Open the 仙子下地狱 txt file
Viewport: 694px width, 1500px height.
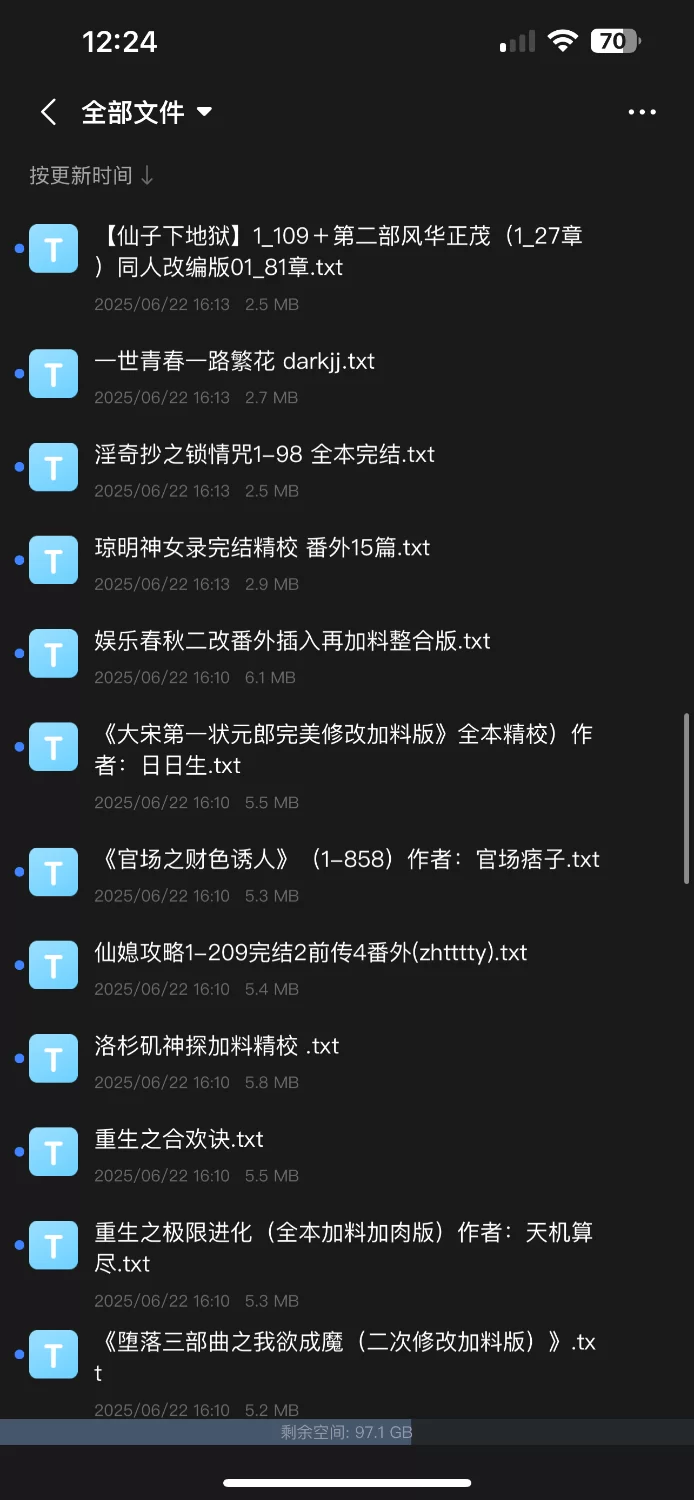pos(338,252)
